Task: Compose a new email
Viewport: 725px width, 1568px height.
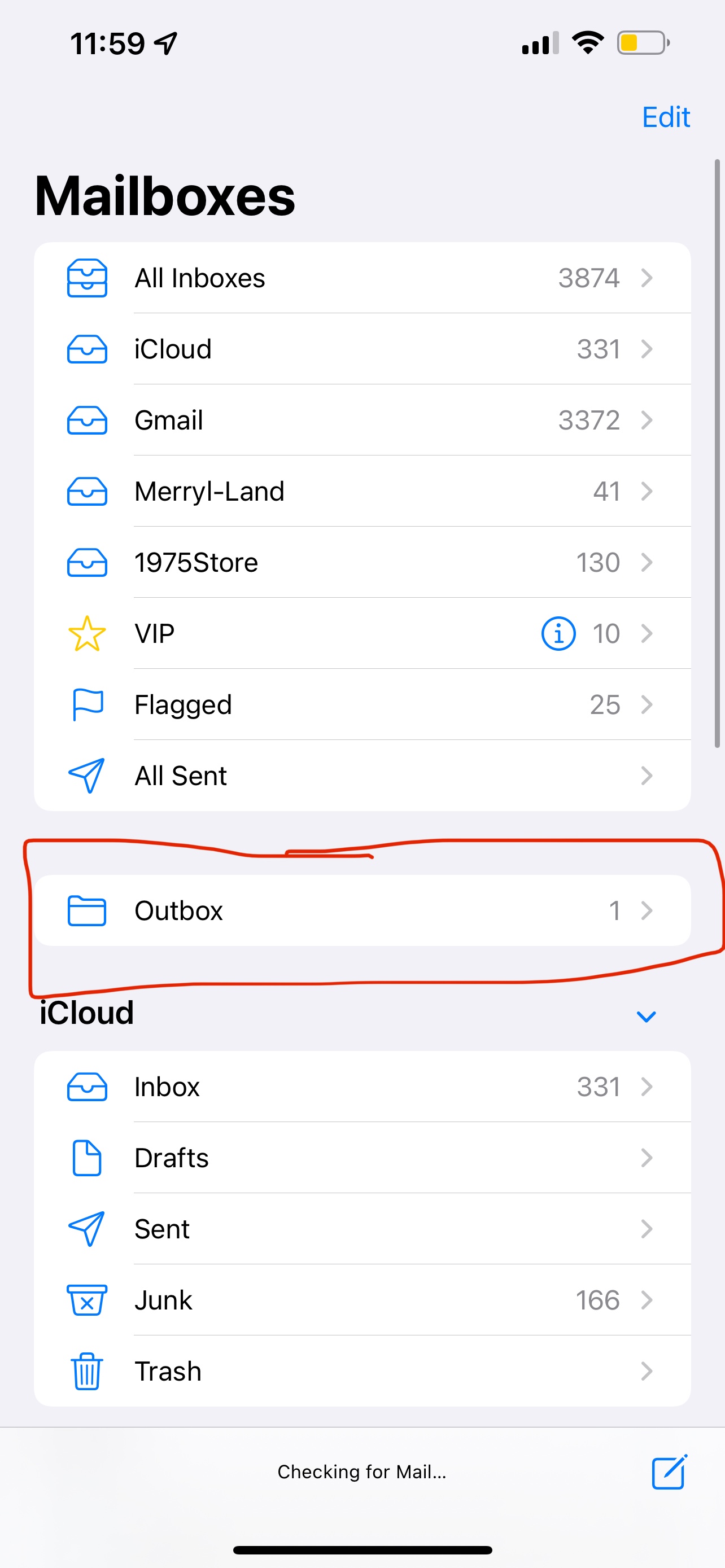Action: [669, 1472]
